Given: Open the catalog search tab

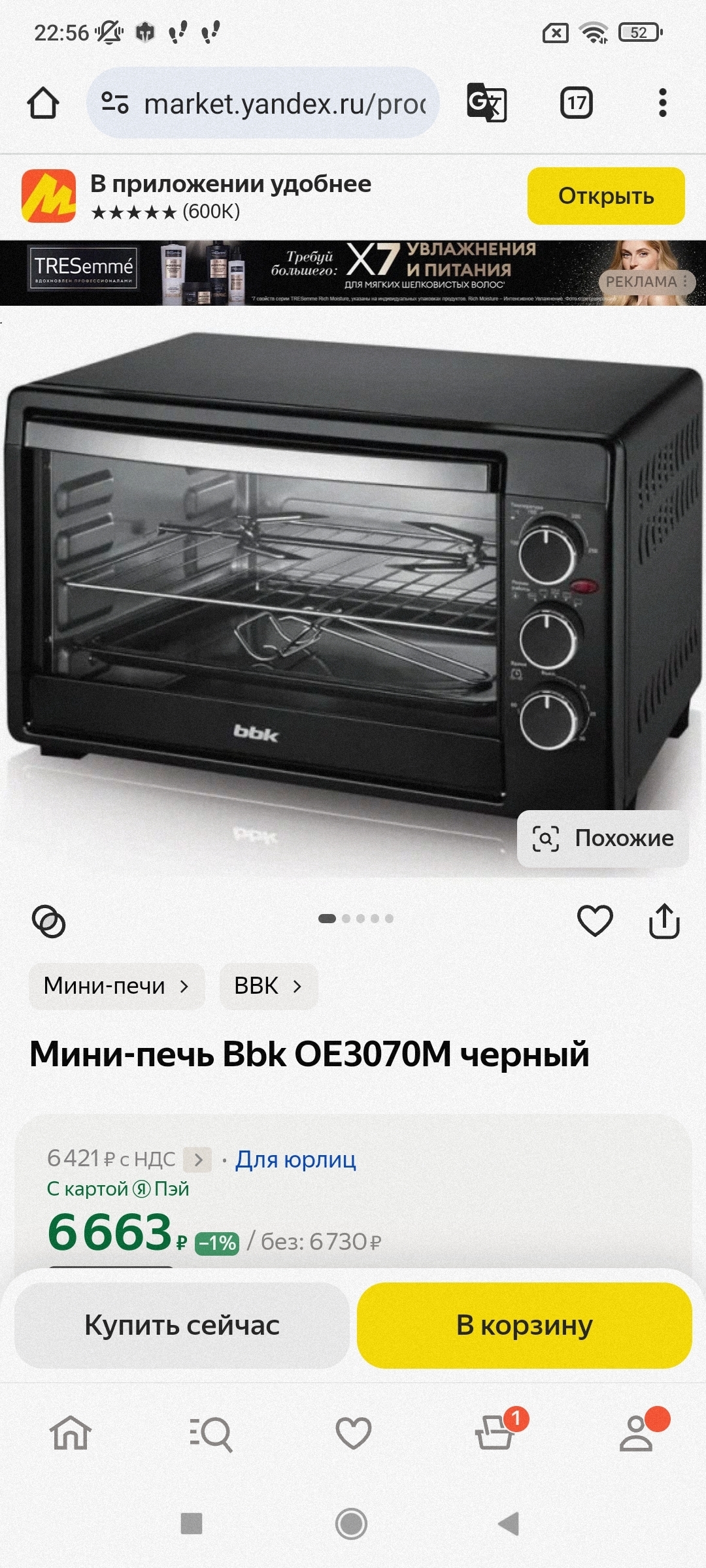Looking at the screenshot, I should [211, 1433].
